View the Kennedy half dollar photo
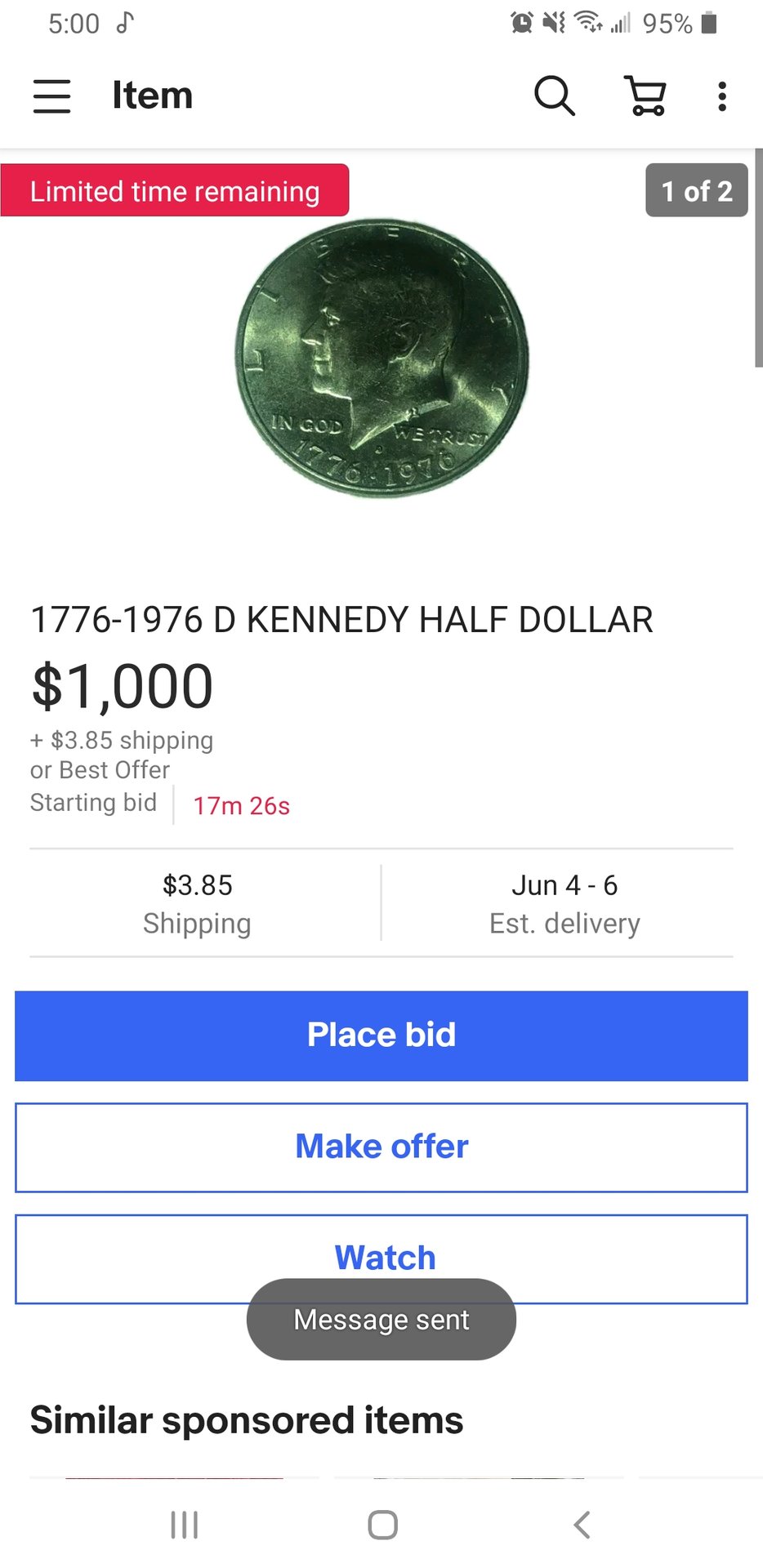This screenshot has width=763, height=1568. click(382, 358)
